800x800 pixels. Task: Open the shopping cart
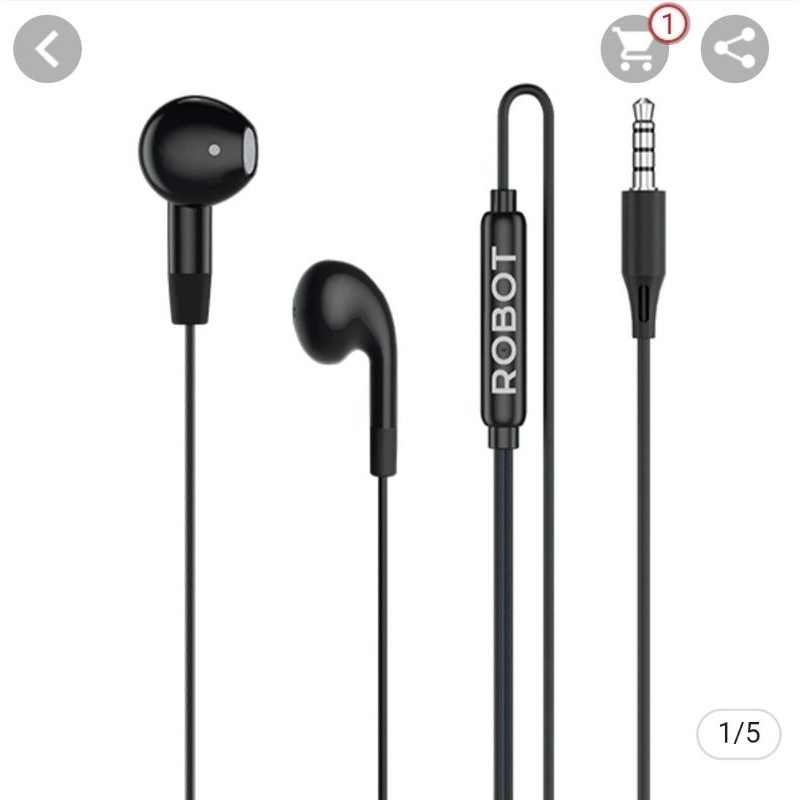[x=636, y=48]
